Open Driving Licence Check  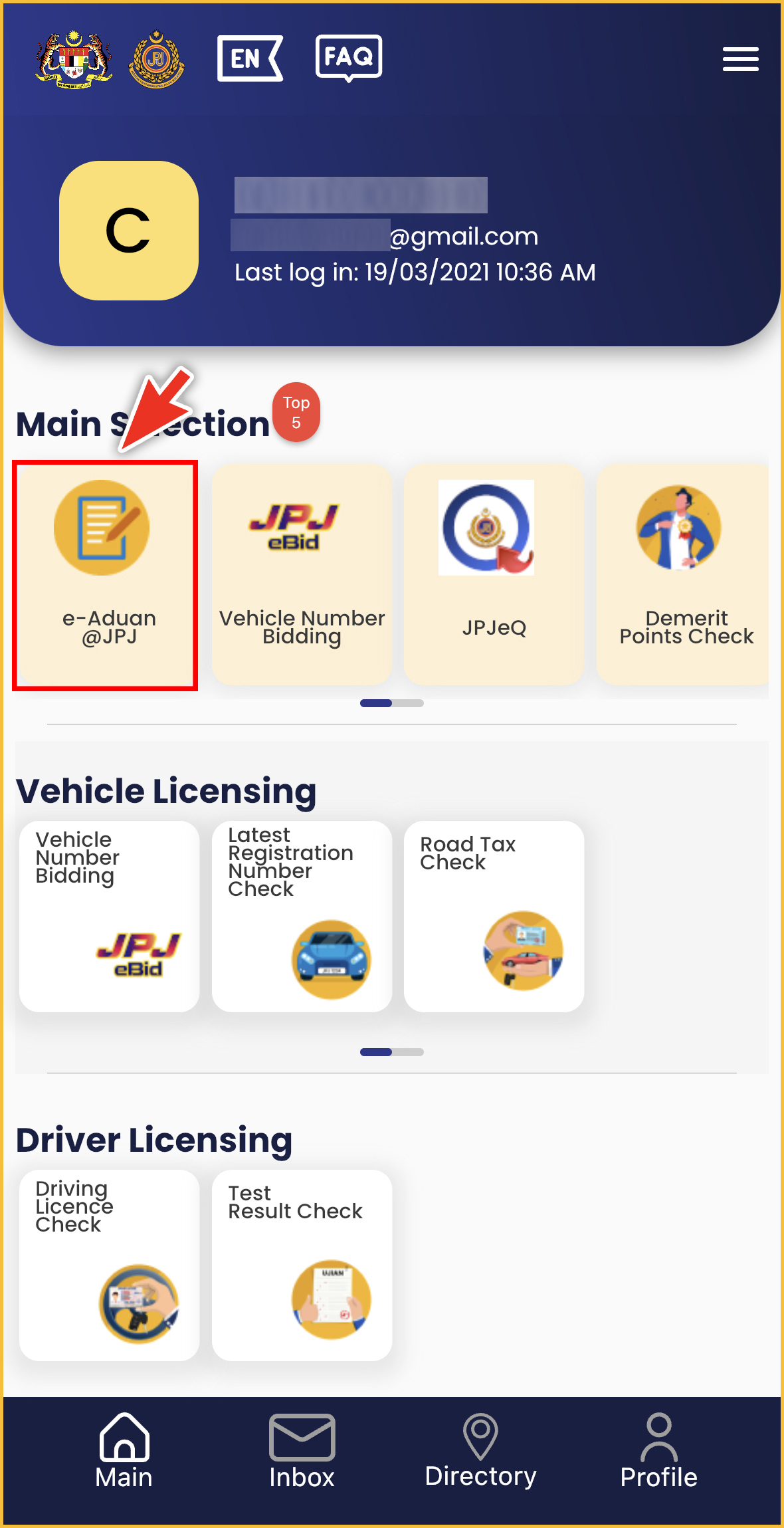tap(109, 1265)
